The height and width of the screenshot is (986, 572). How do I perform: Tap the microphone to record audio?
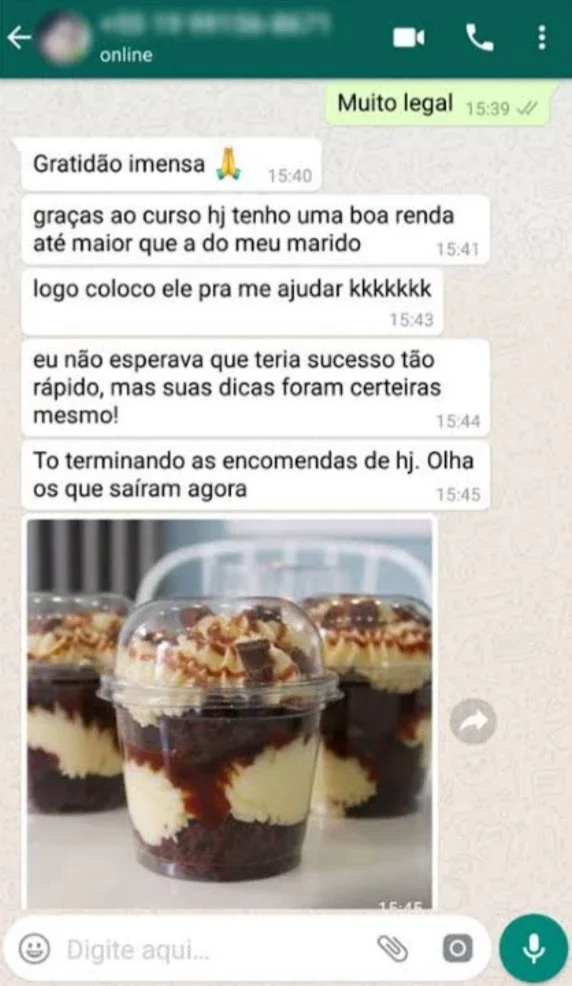tap(534, 948)
